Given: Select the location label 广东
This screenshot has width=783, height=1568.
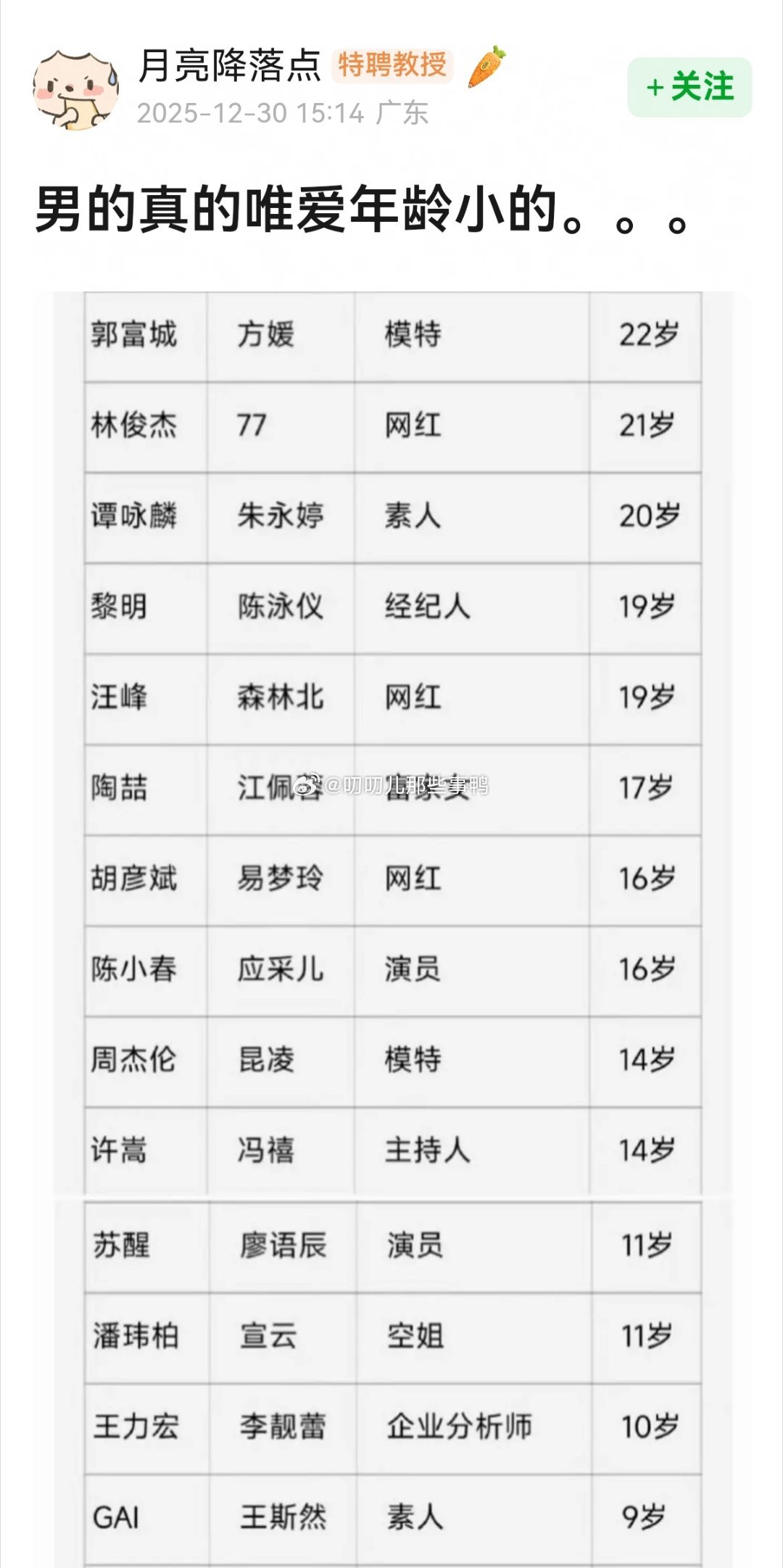Looking at the screenshot, I should [402, 113].
